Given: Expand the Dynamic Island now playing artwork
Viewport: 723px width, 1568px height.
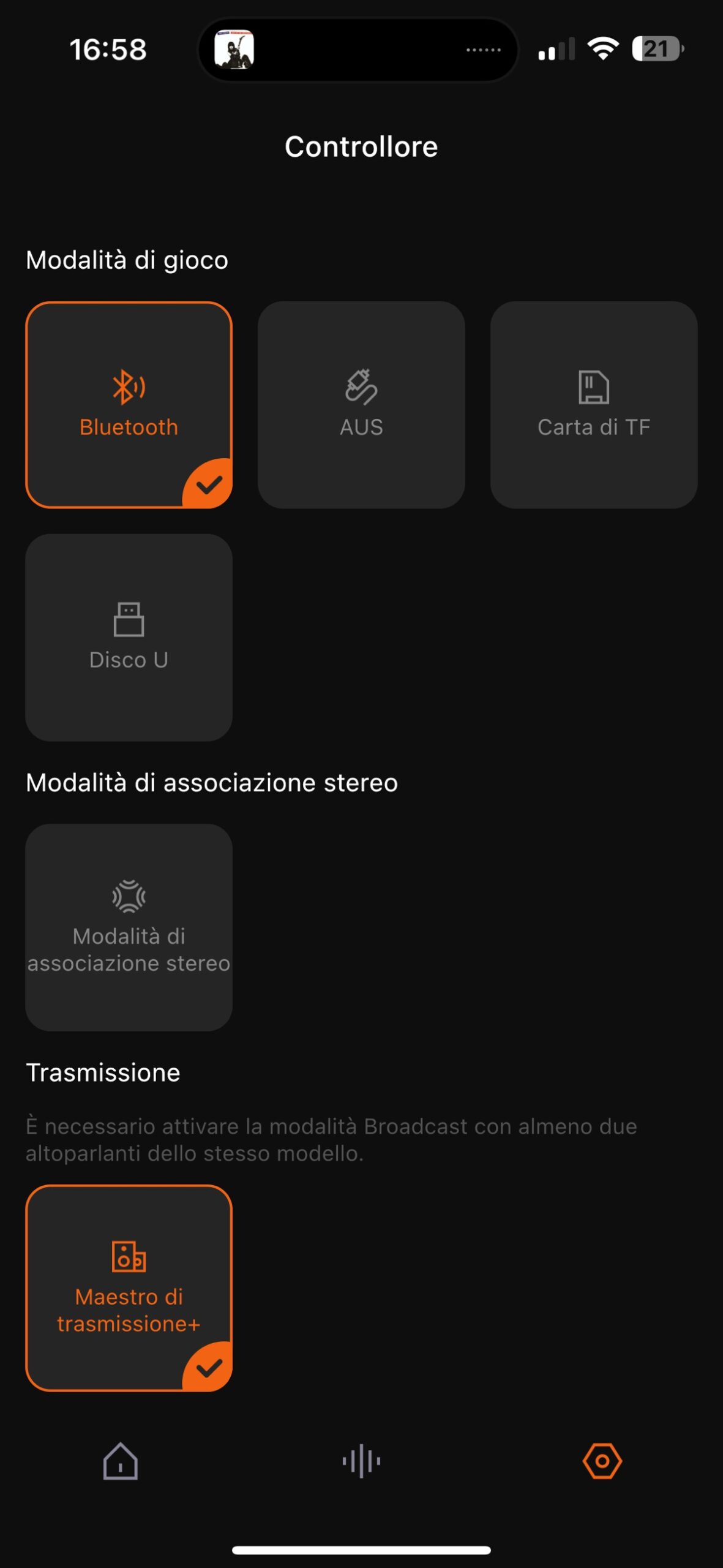Looking at the screenshot, I should click(x=234, y=50).
